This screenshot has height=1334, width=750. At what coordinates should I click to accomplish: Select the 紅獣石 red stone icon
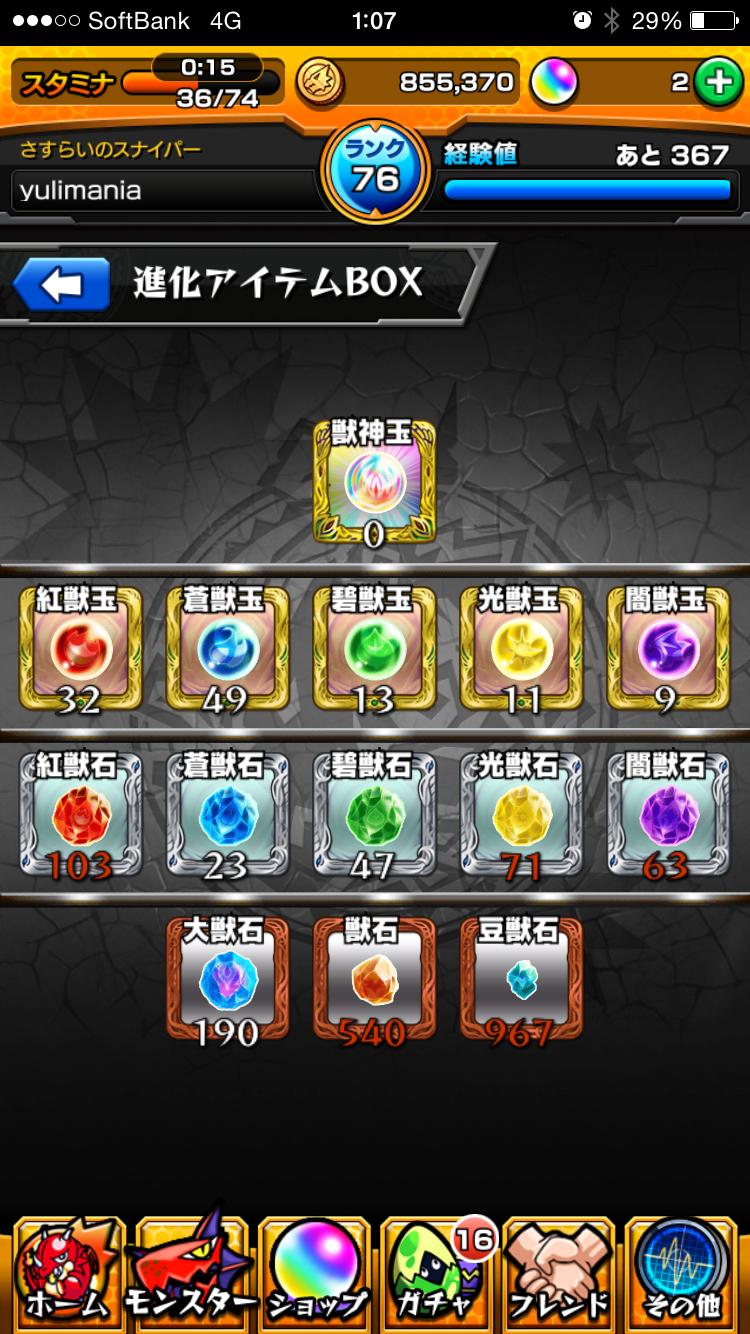[x=80, y=814]
